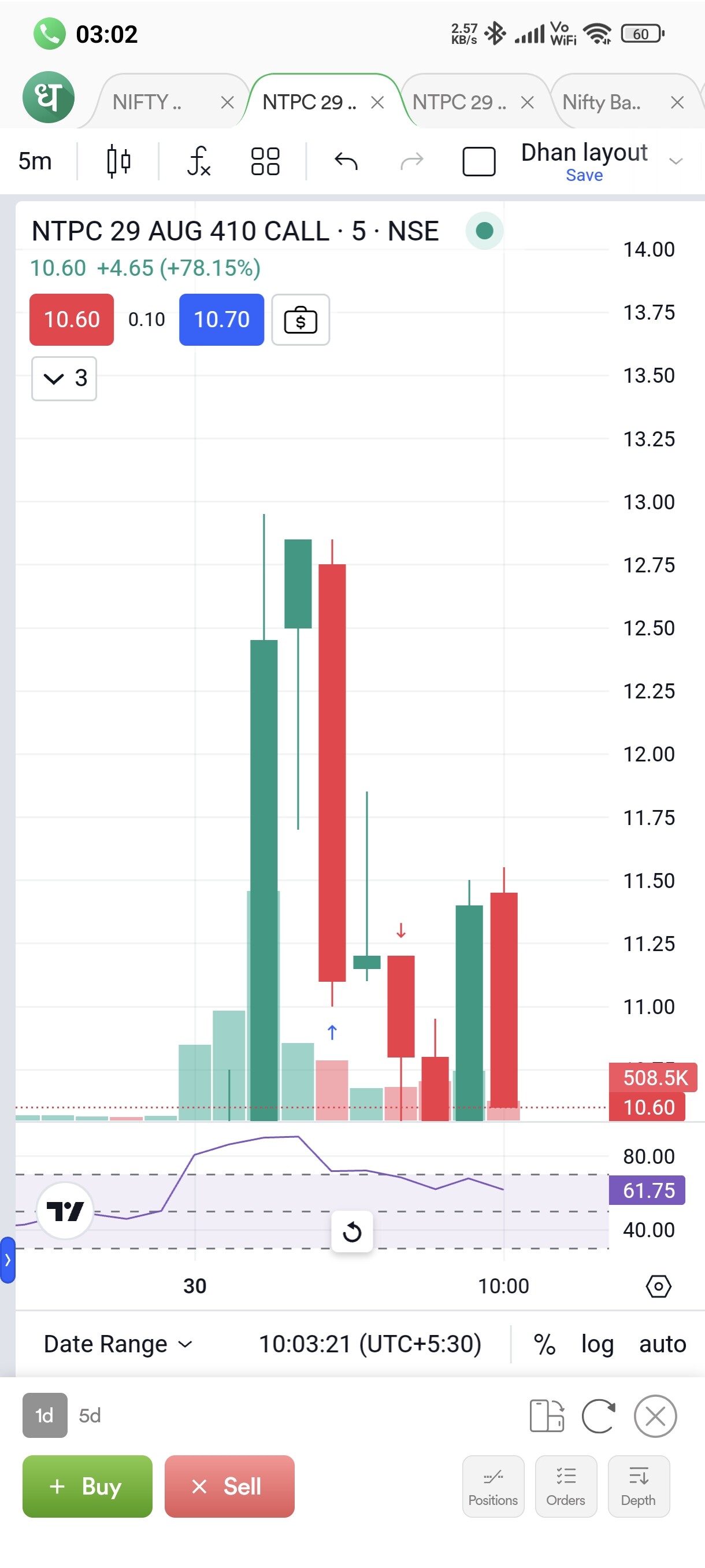Open the indicators fx menu

pos(198,161)
